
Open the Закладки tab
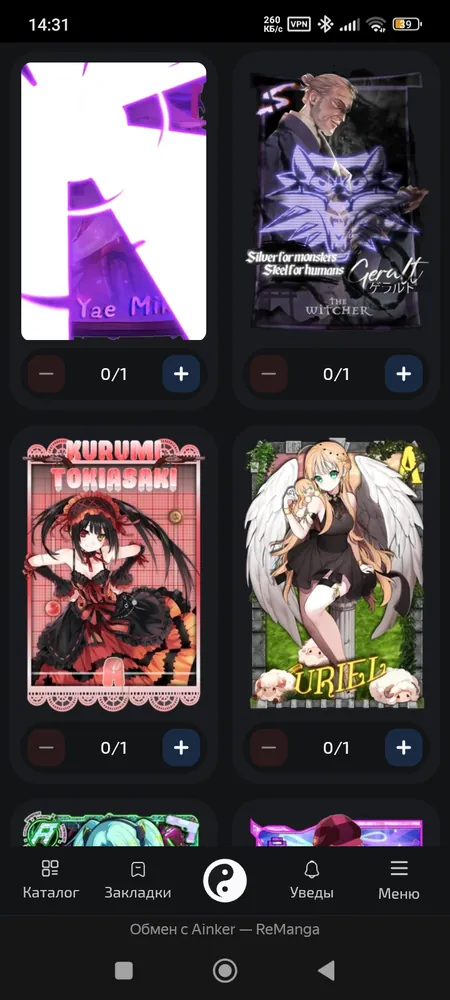[138, 880]
